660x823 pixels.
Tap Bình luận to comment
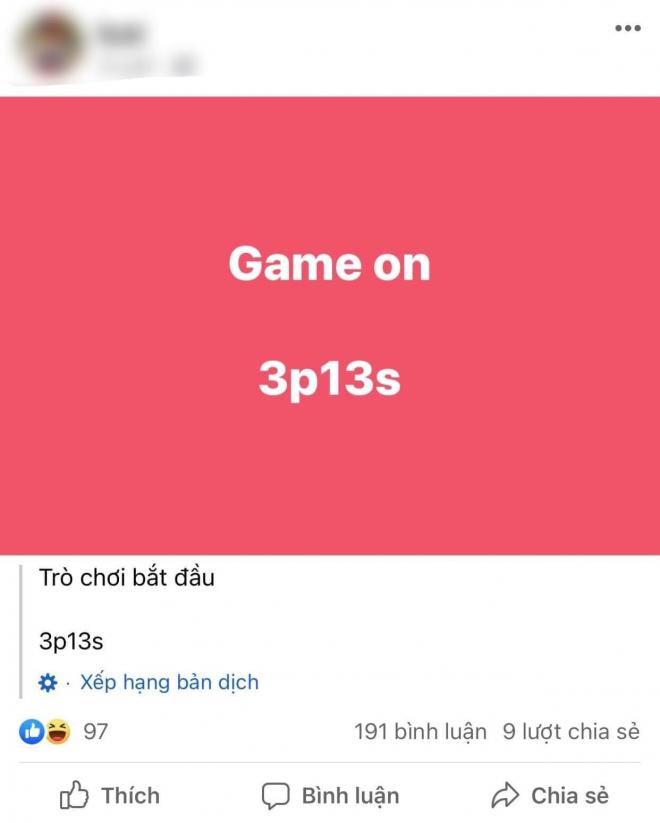coord(330,796)
